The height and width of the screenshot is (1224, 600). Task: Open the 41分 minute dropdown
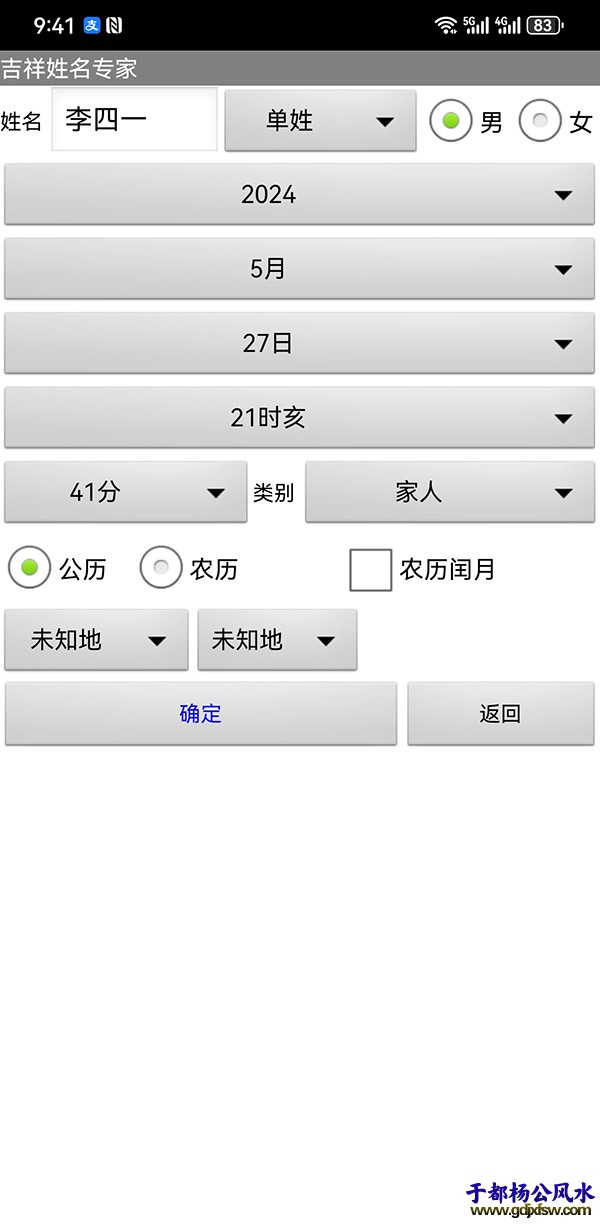[x=125, y=492]
